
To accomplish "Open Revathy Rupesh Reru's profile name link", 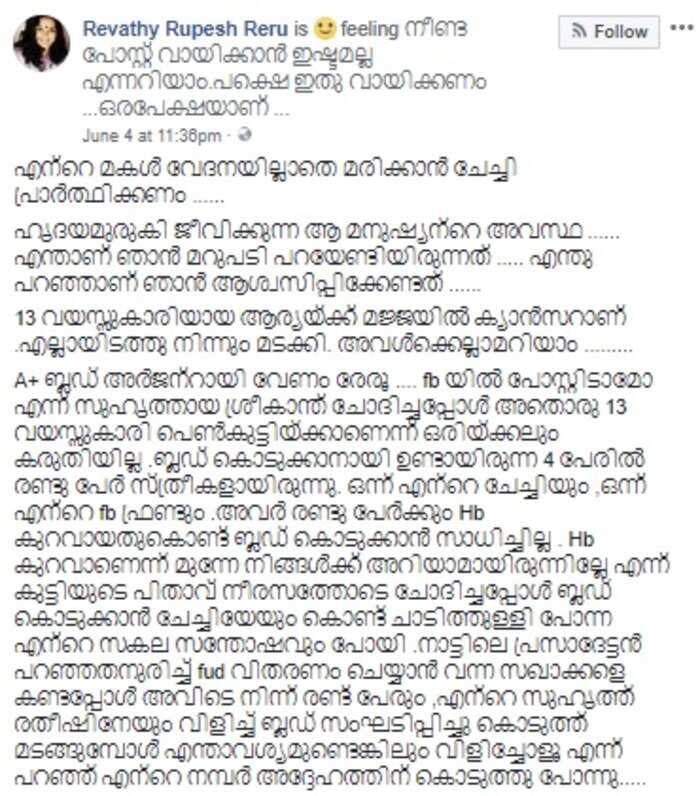I will coord(184,28).
